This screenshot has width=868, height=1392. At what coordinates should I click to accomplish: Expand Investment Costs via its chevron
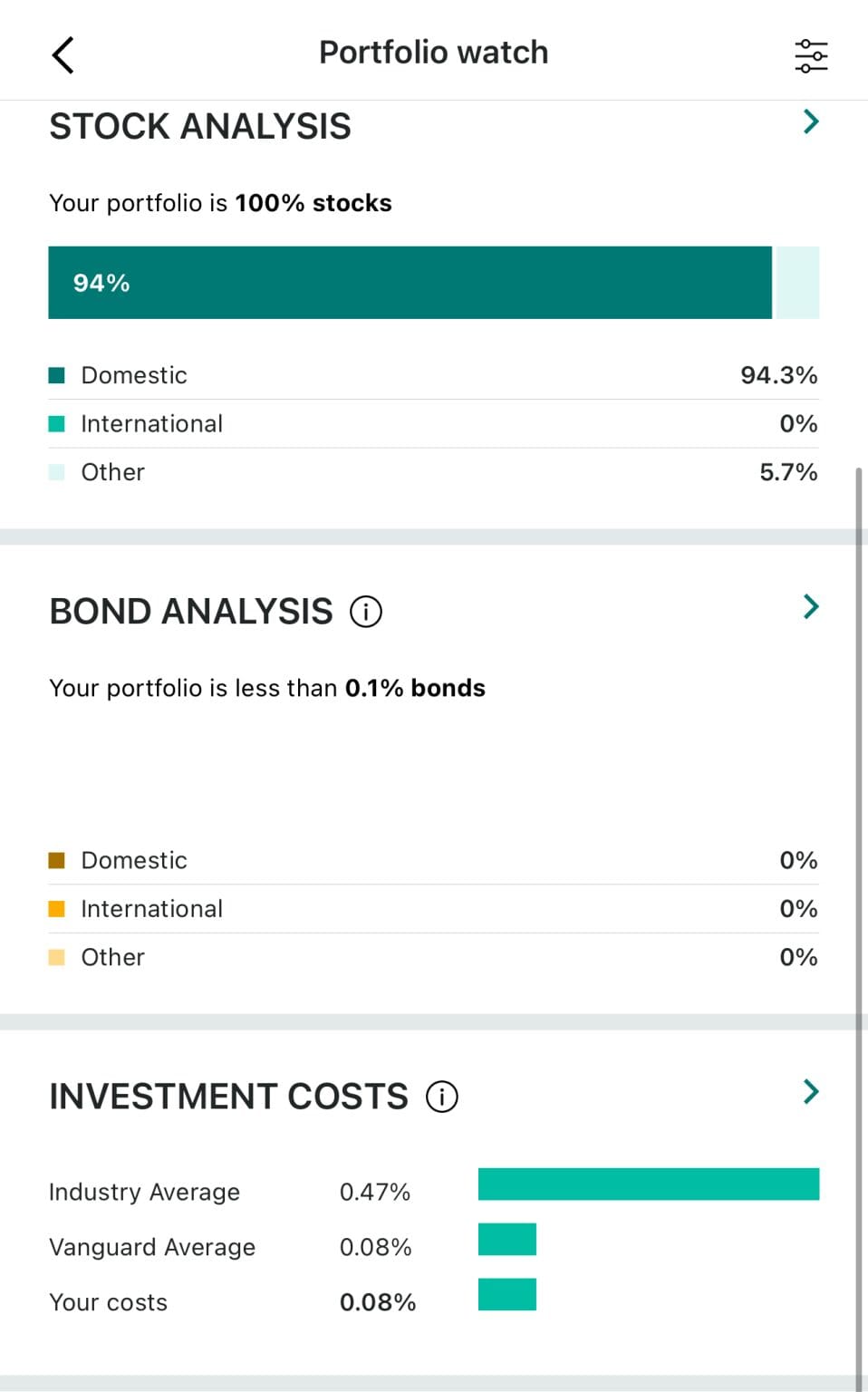(809, 1091)
